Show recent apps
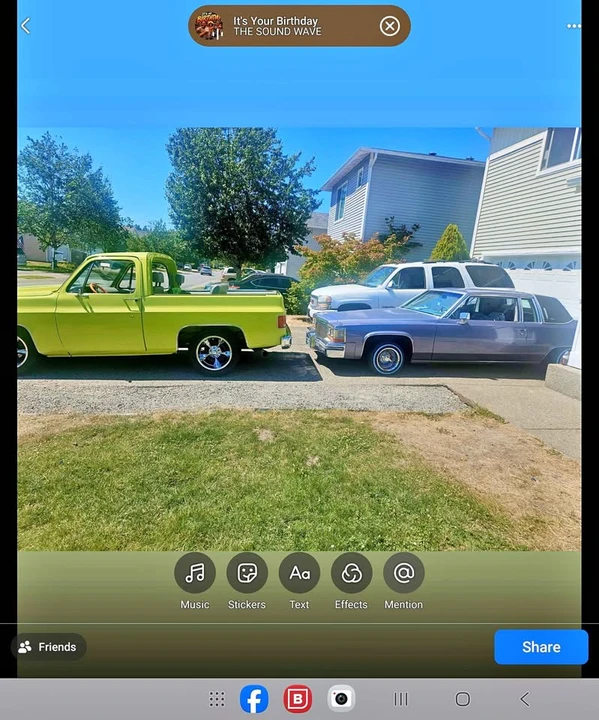Viewport: 599px width, 720px height. tap(401, 699)
